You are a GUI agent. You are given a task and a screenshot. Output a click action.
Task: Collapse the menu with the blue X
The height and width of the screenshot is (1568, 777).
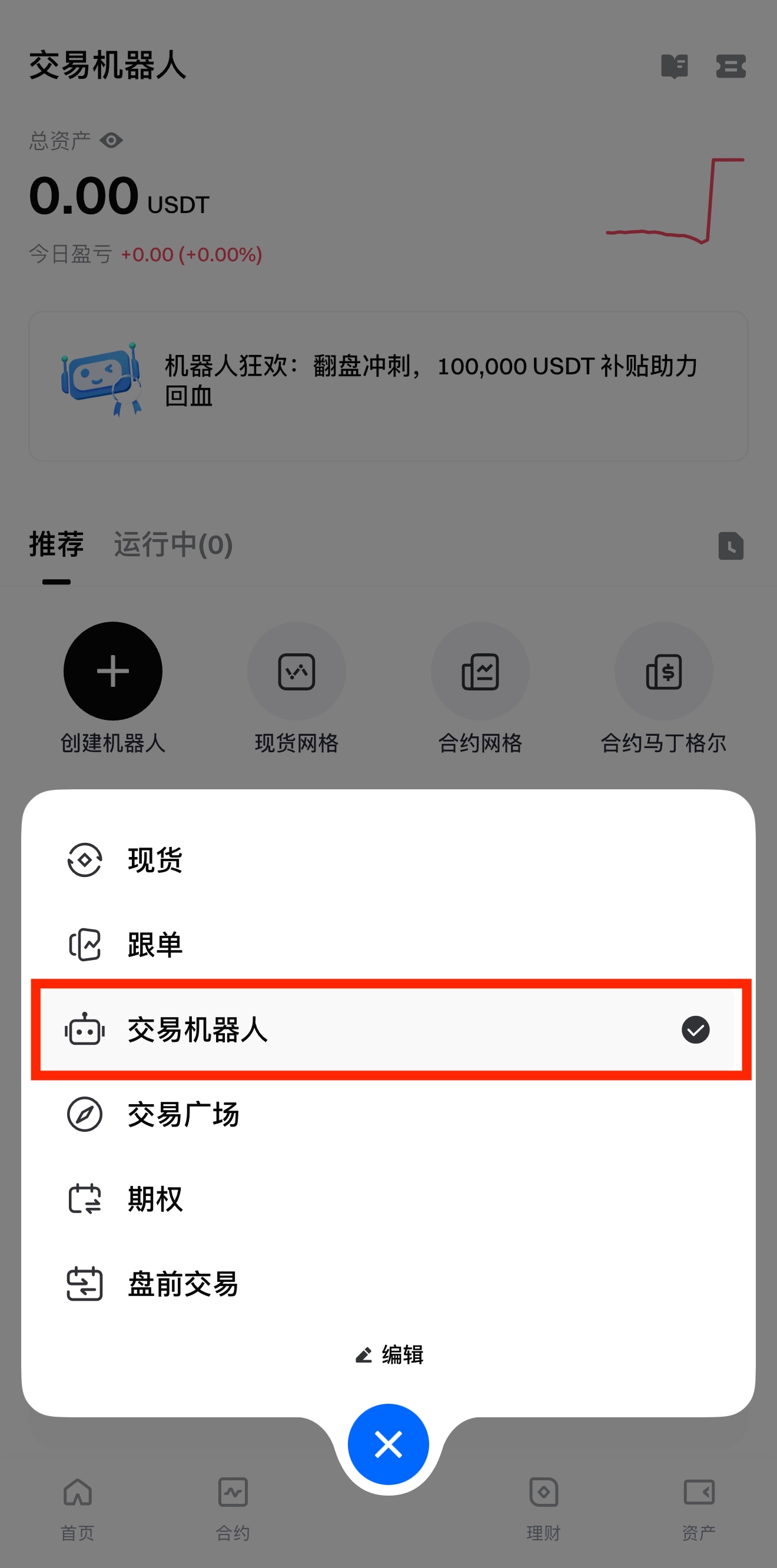(x=388, y=1443)
